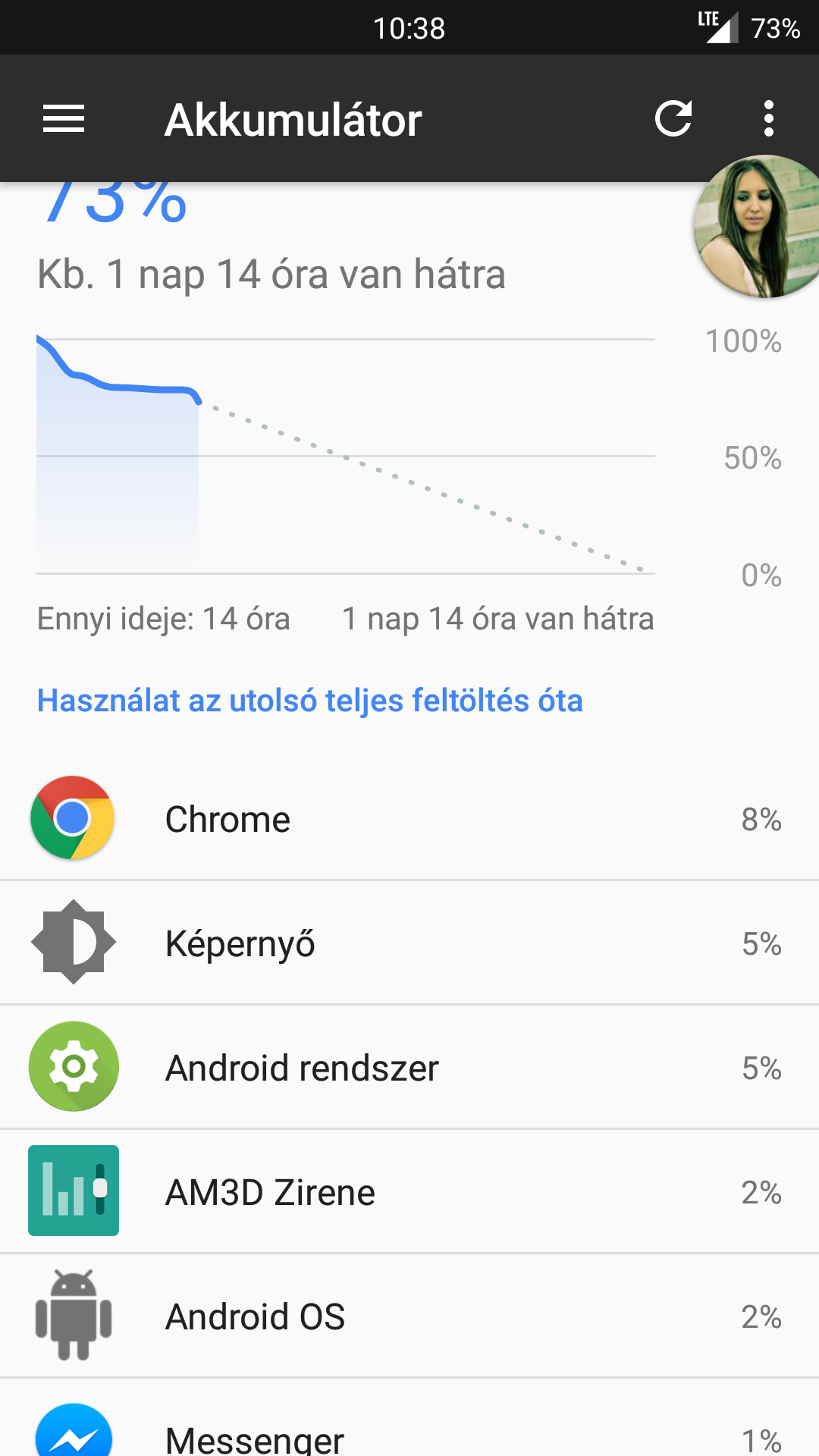The width and height of the screenshot is (819, 1456).
Task: View Képernyő battery usage details
Action: [409, 943]
